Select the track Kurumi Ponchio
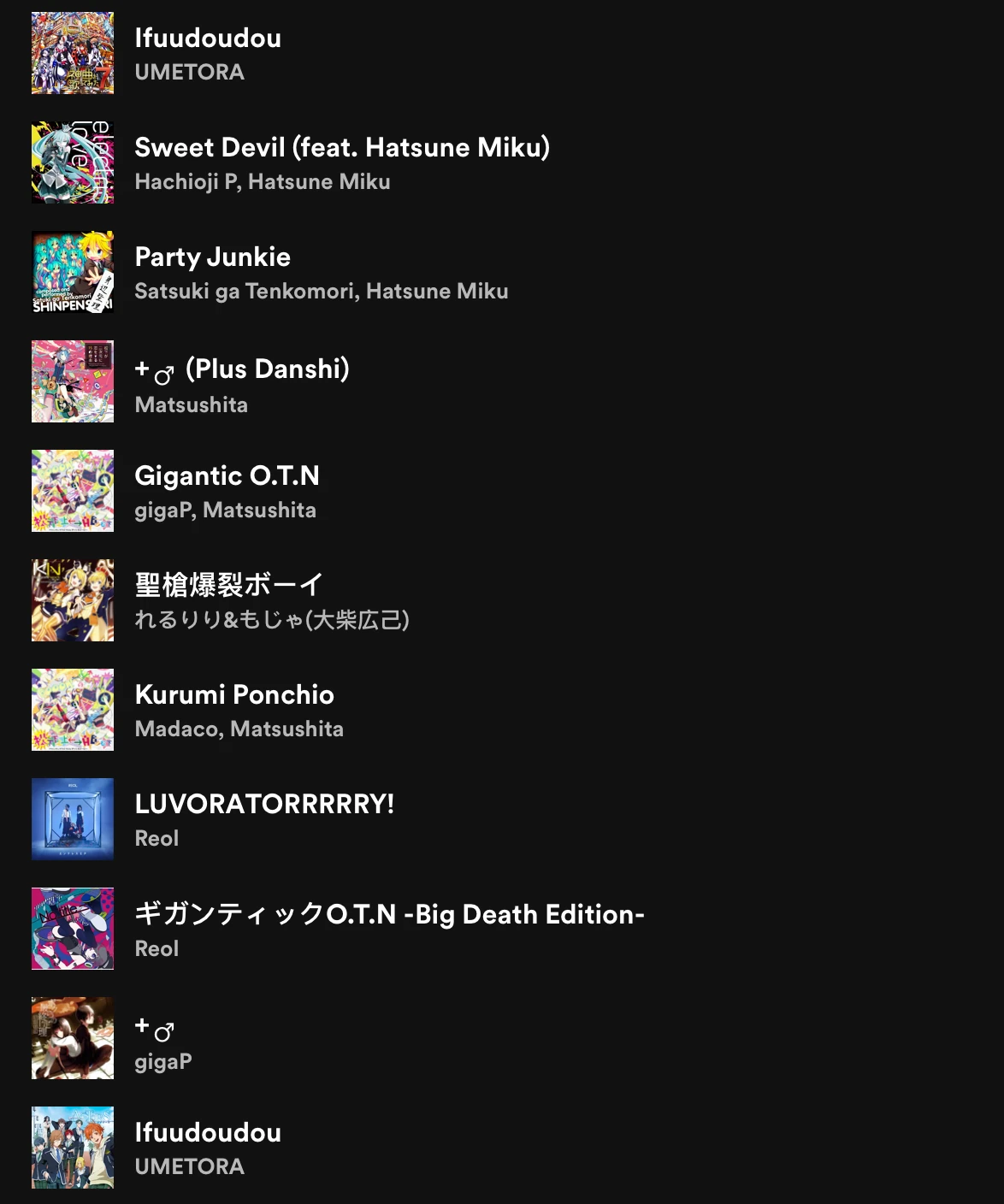 234,695
